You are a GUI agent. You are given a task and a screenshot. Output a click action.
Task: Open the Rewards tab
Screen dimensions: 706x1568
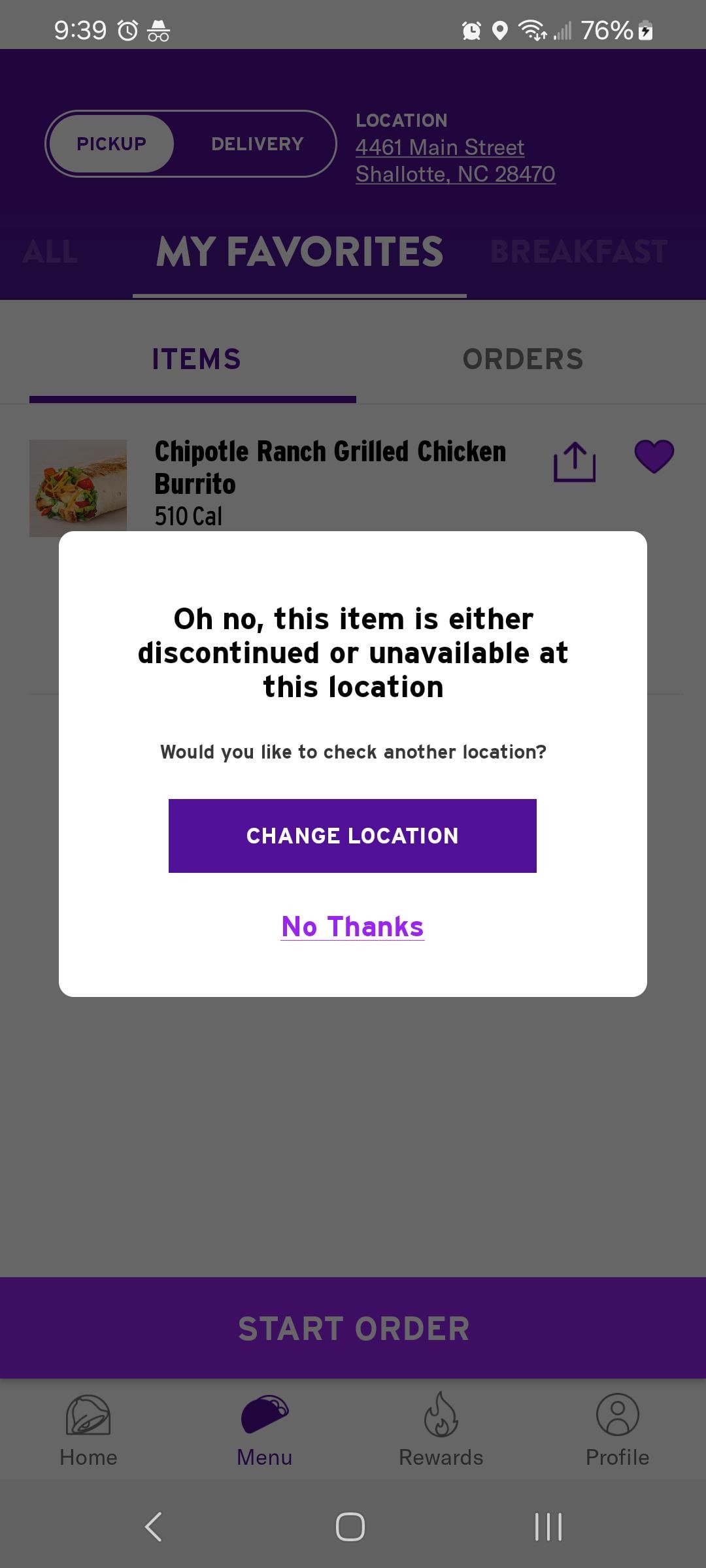441,1431
